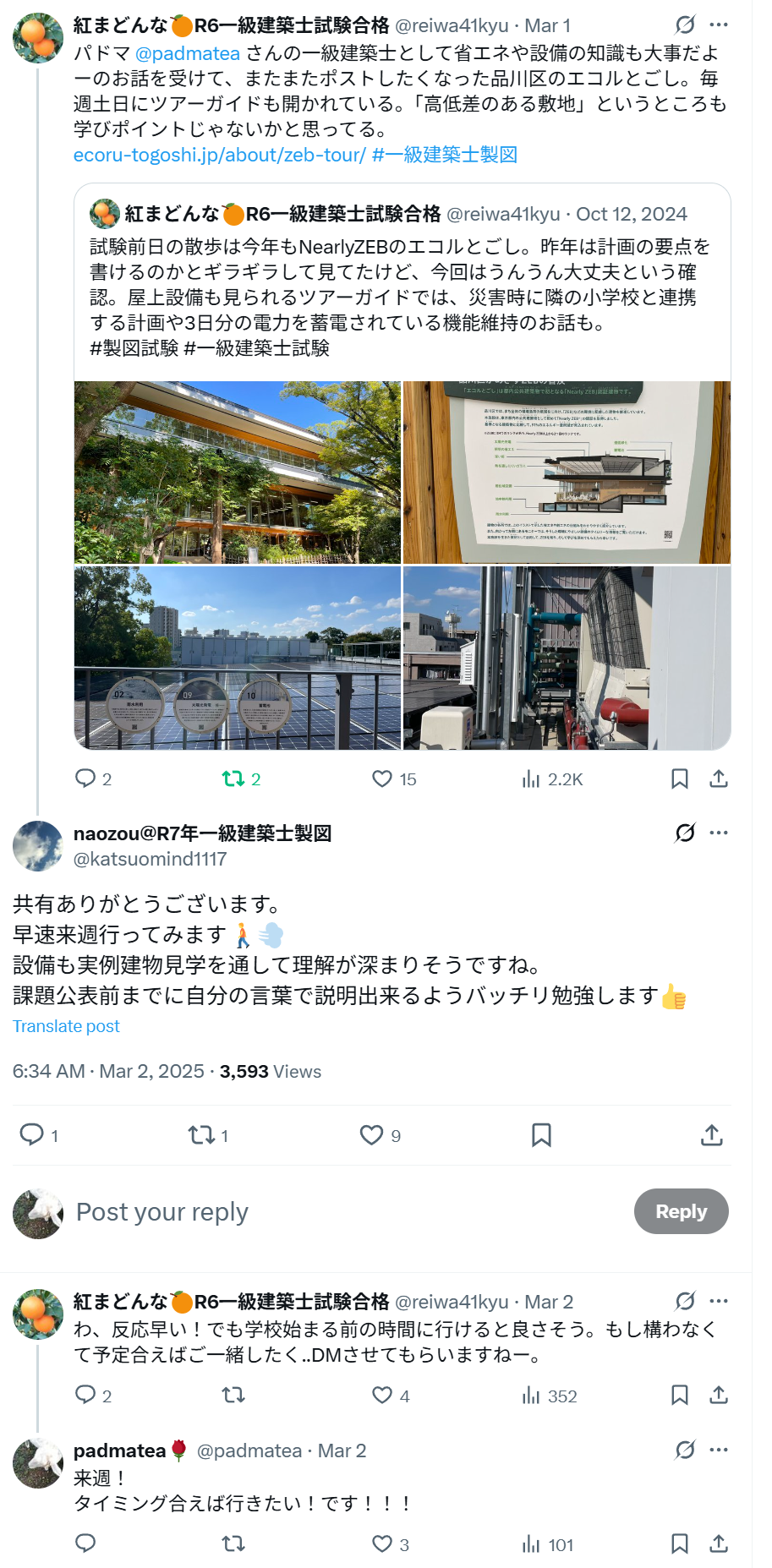Open the Grok icon on padmatea's reply
The height and width of the screenshot is (1568, 772).
685,1450
